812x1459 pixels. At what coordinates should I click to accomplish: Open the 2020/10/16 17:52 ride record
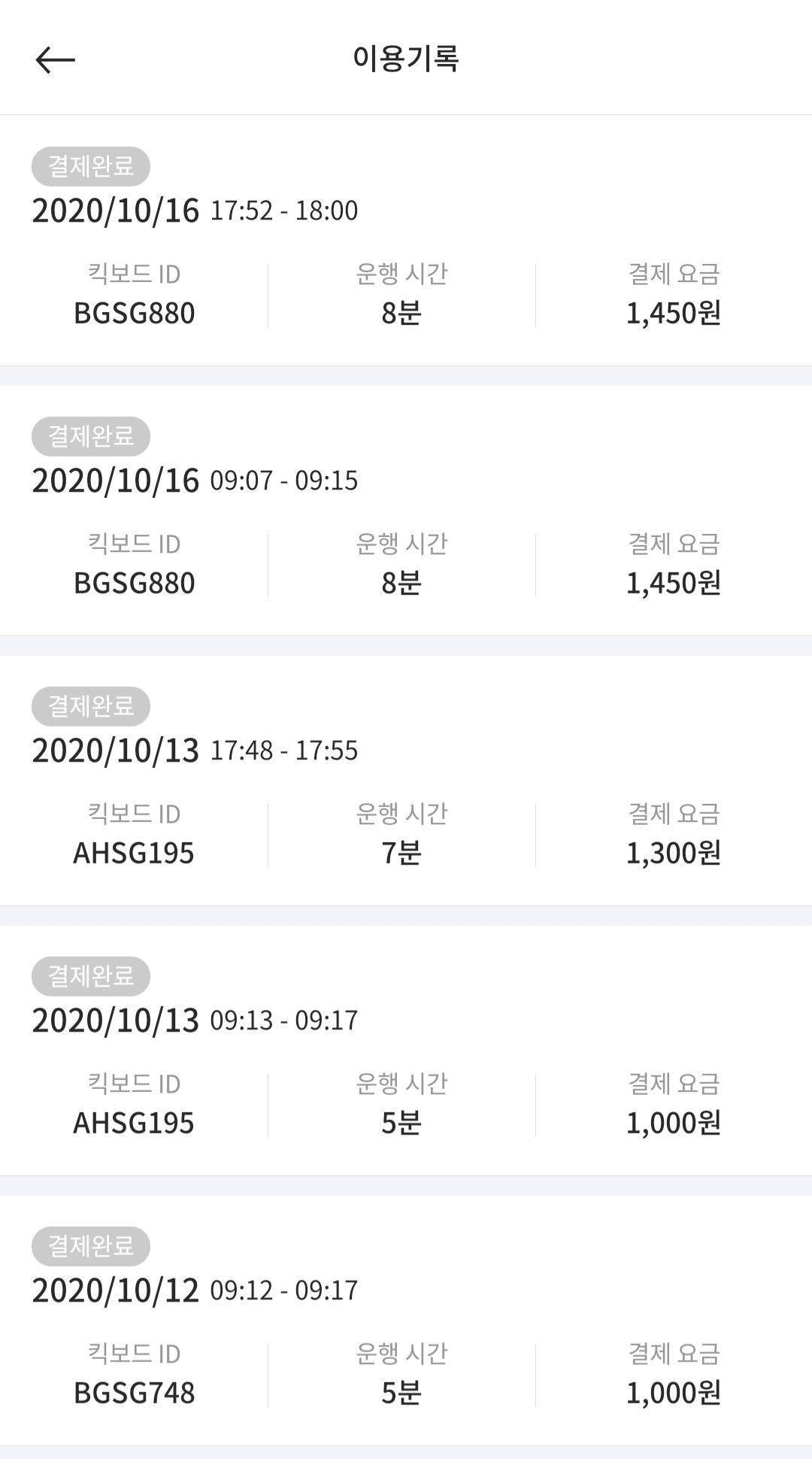click(406, 241)
